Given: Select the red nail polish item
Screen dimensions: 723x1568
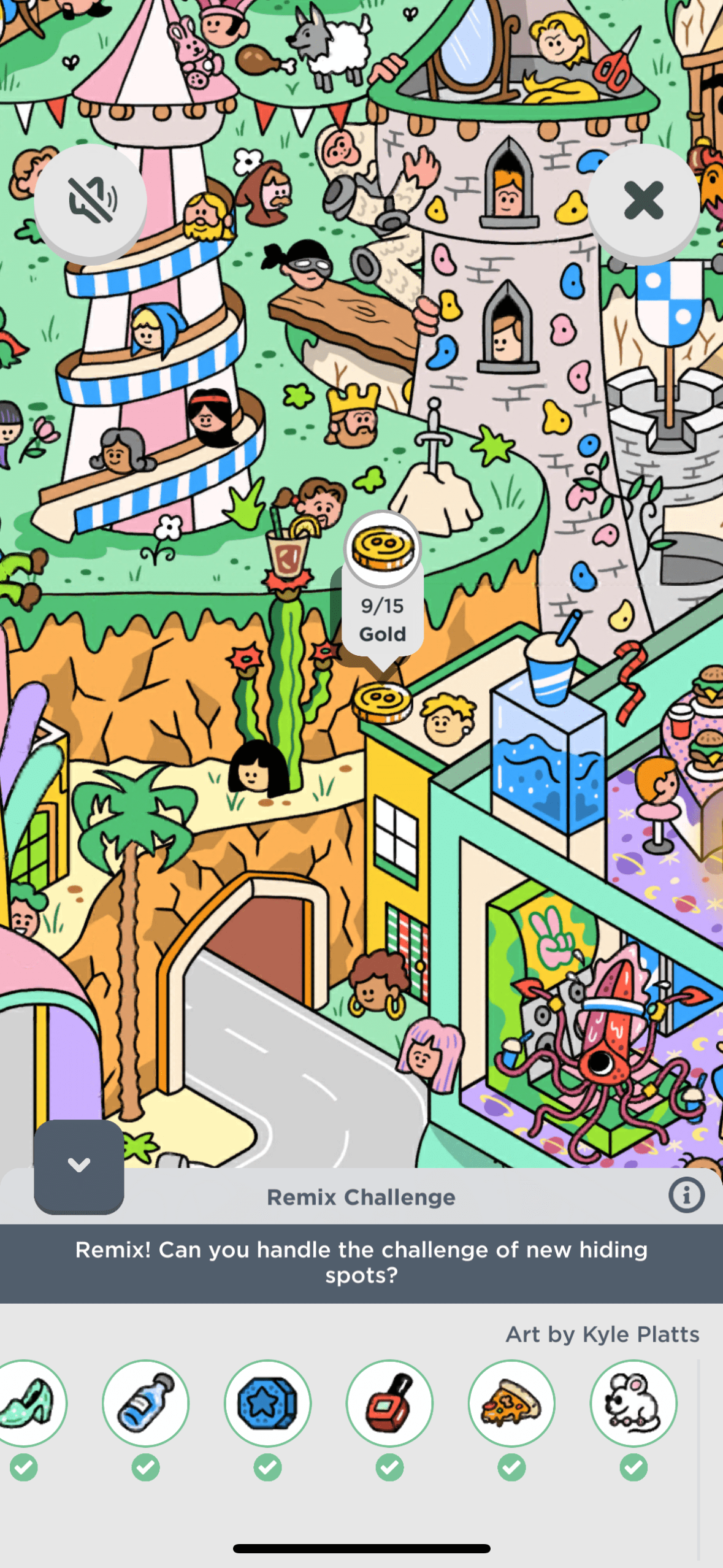Looking at the screenshot, I should (389, 1403).
